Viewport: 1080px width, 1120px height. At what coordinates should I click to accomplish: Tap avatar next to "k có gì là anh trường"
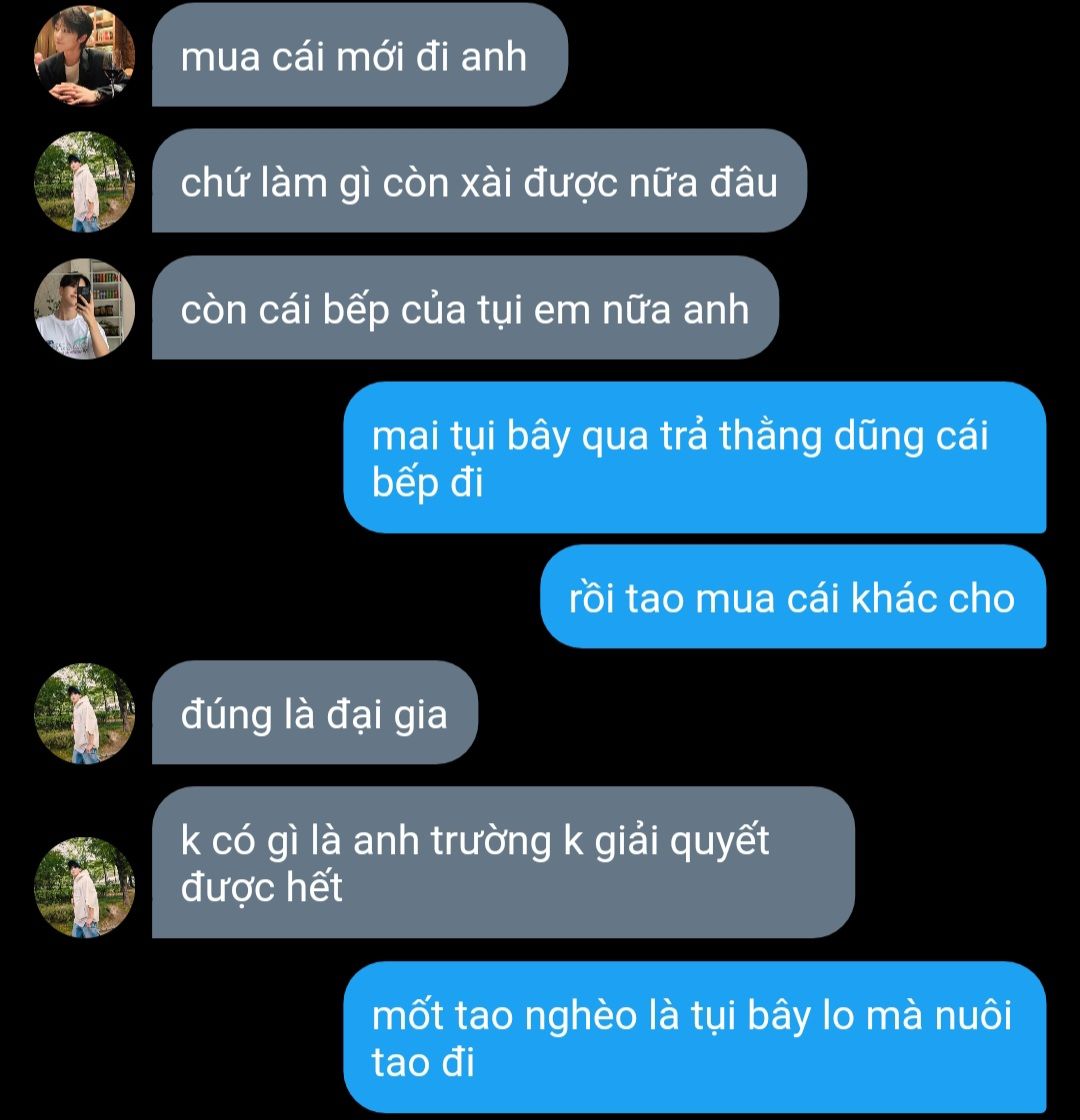pyautogui.click(x=84, y=887)
